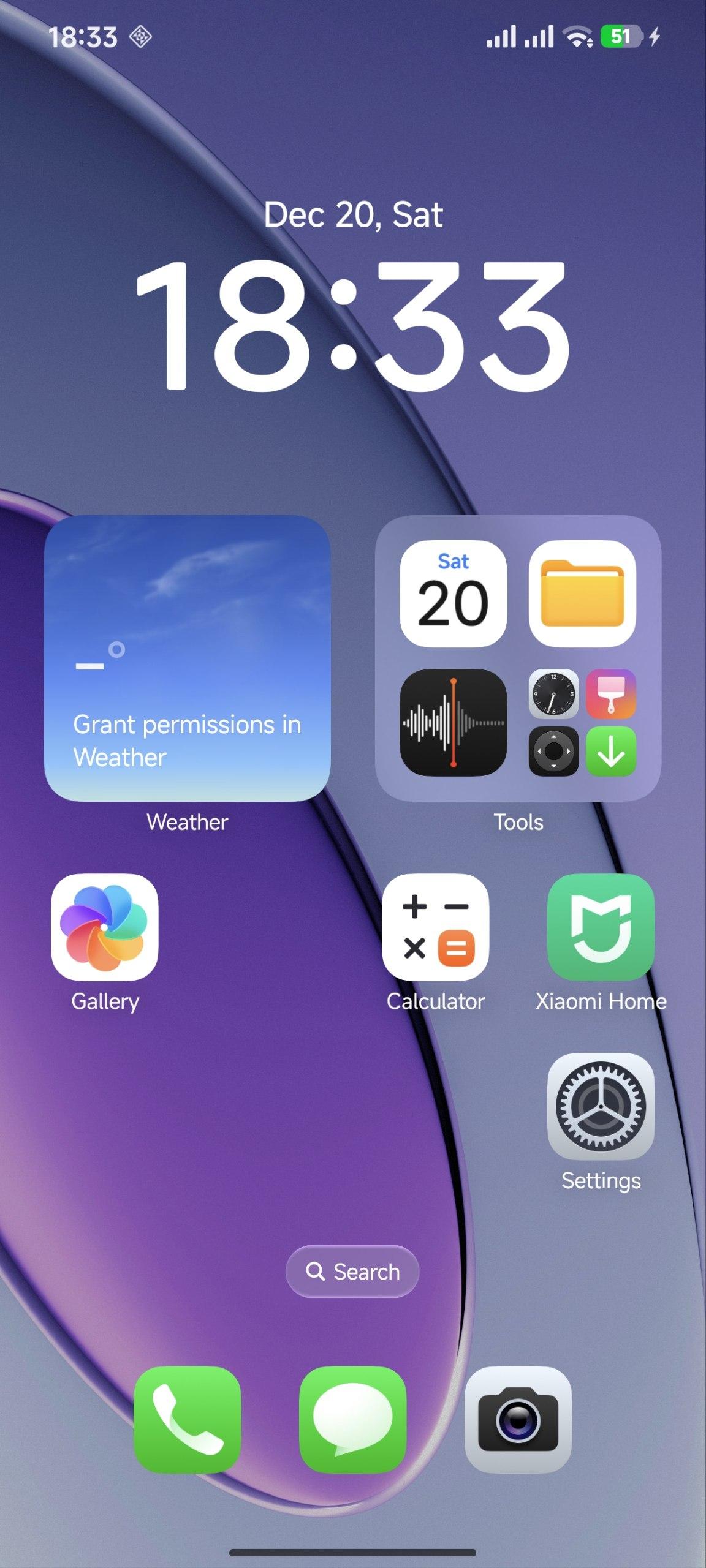Open Xiaomi Home app
The height and width of the screenshot is (1568, 706).
tap(601, 927)
